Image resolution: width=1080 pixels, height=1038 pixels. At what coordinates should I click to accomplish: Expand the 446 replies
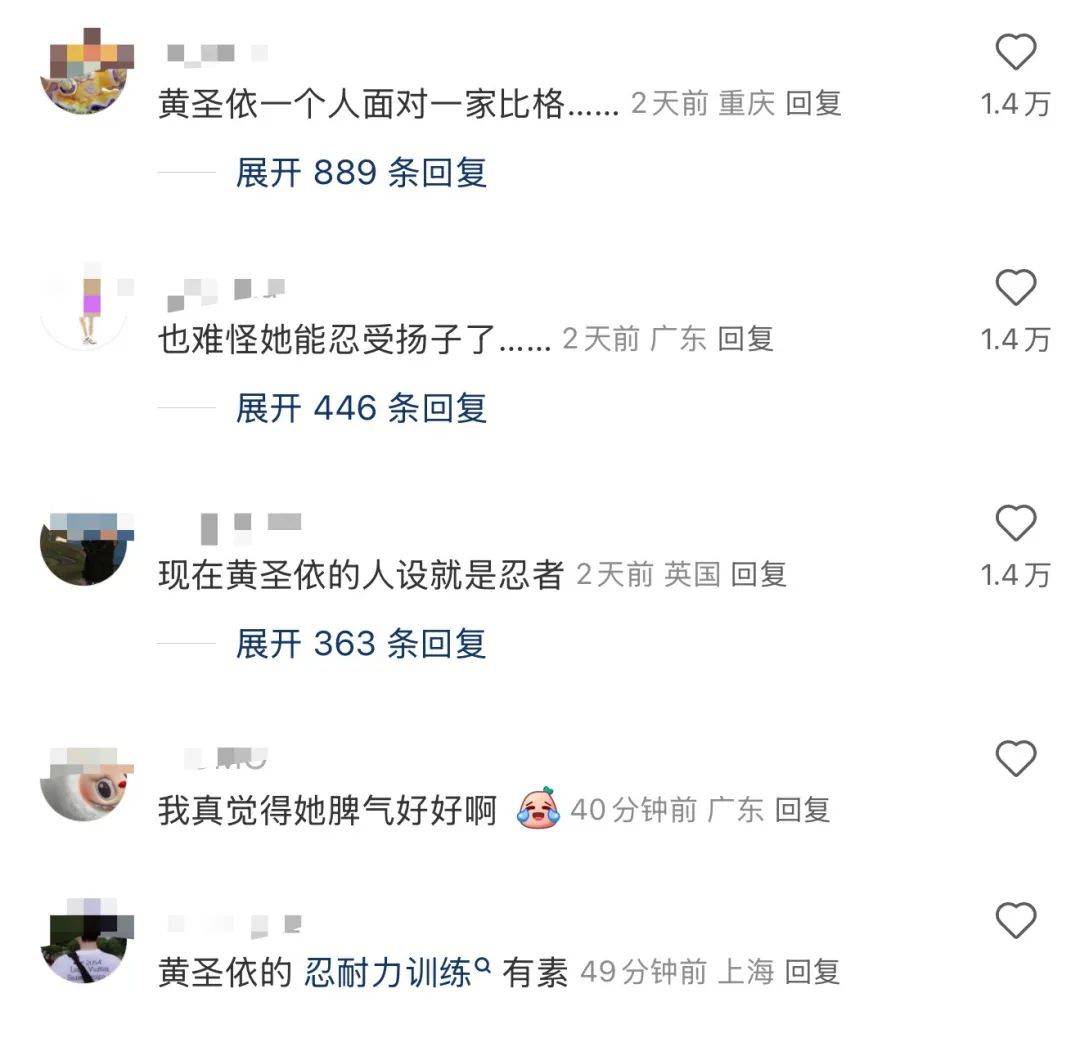pos(360,408)
